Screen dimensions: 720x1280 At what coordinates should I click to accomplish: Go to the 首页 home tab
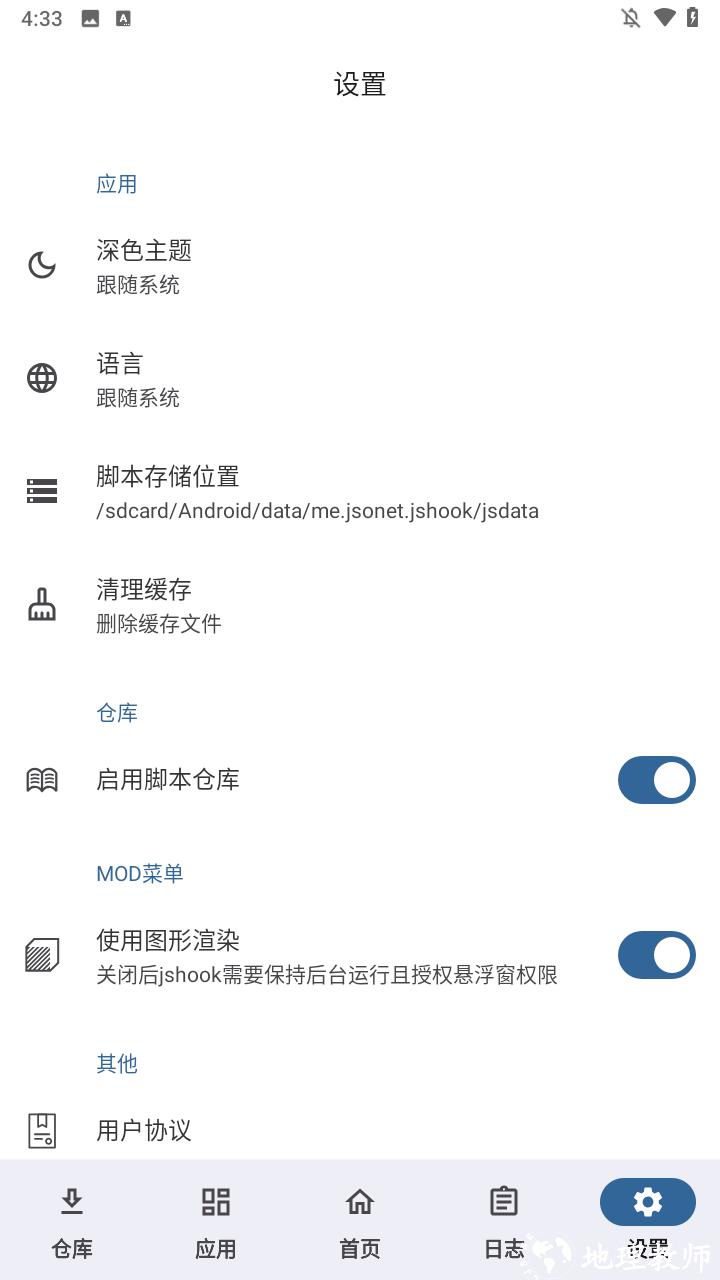(x=360, y=1222)
